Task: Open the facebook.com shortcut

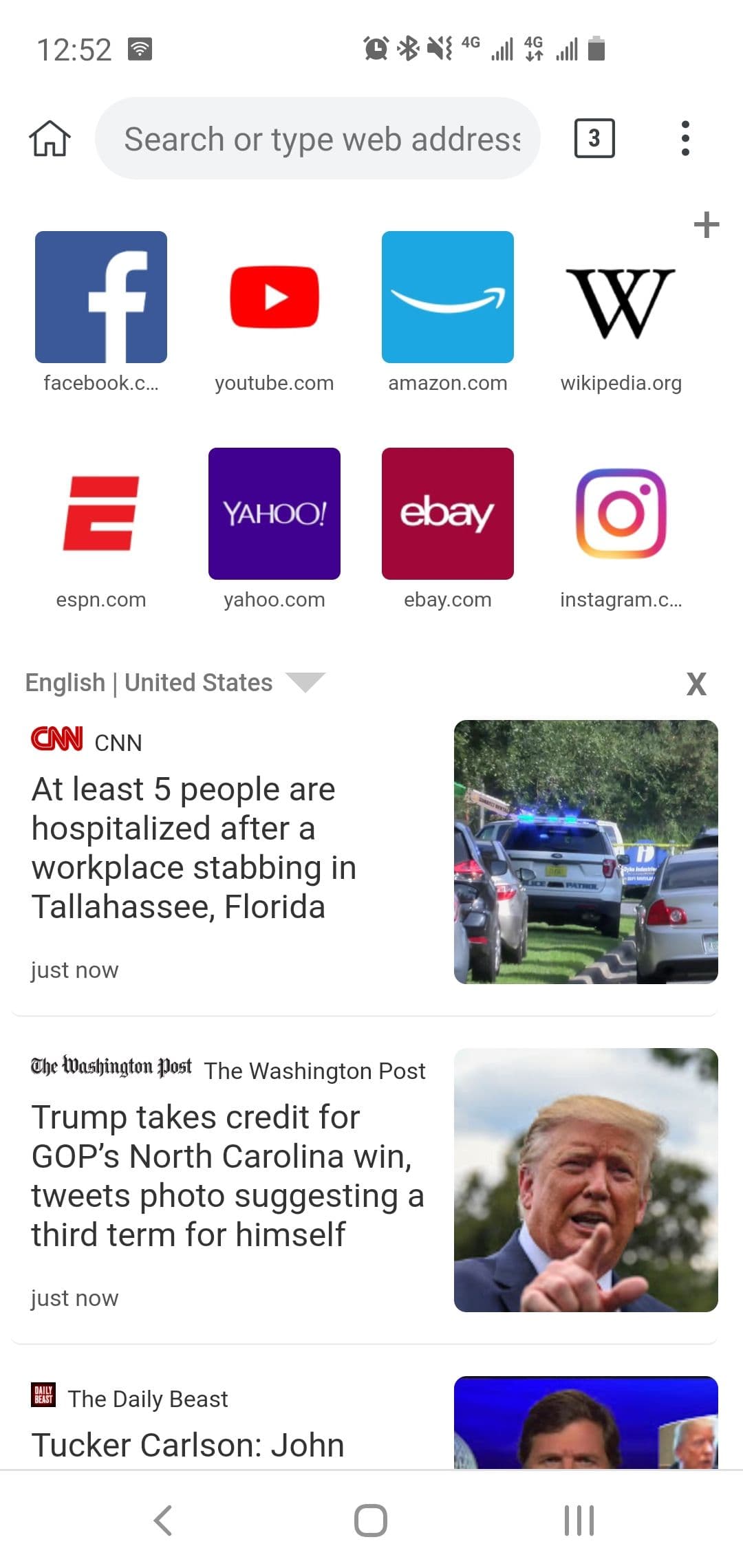Action: pos(101,297)
